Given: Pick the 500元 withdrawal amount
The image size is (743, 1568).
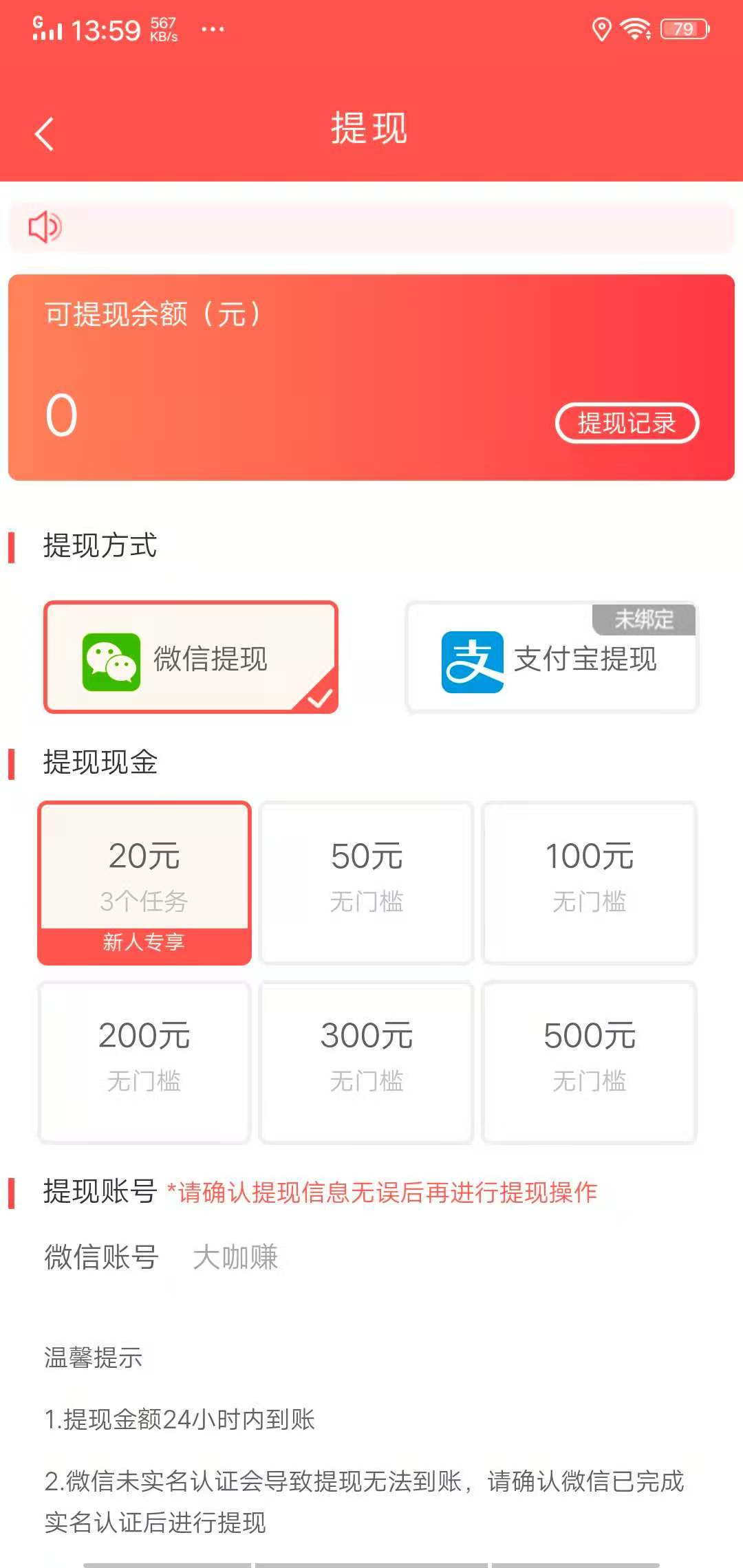Looking at the screenshot, I should [x=589, y=1062].
